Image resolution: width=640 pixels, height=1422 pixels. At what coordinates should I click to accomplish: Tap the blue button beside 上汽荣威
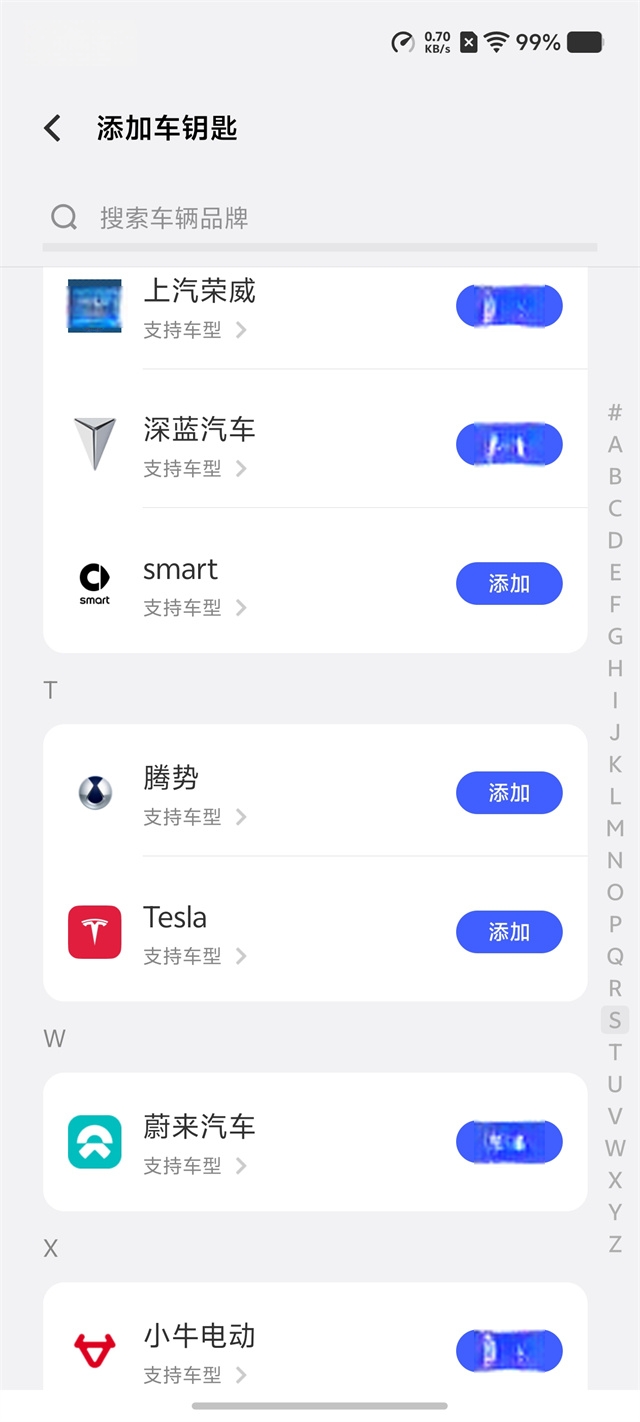pyautogui.click(x=509, y=306)
